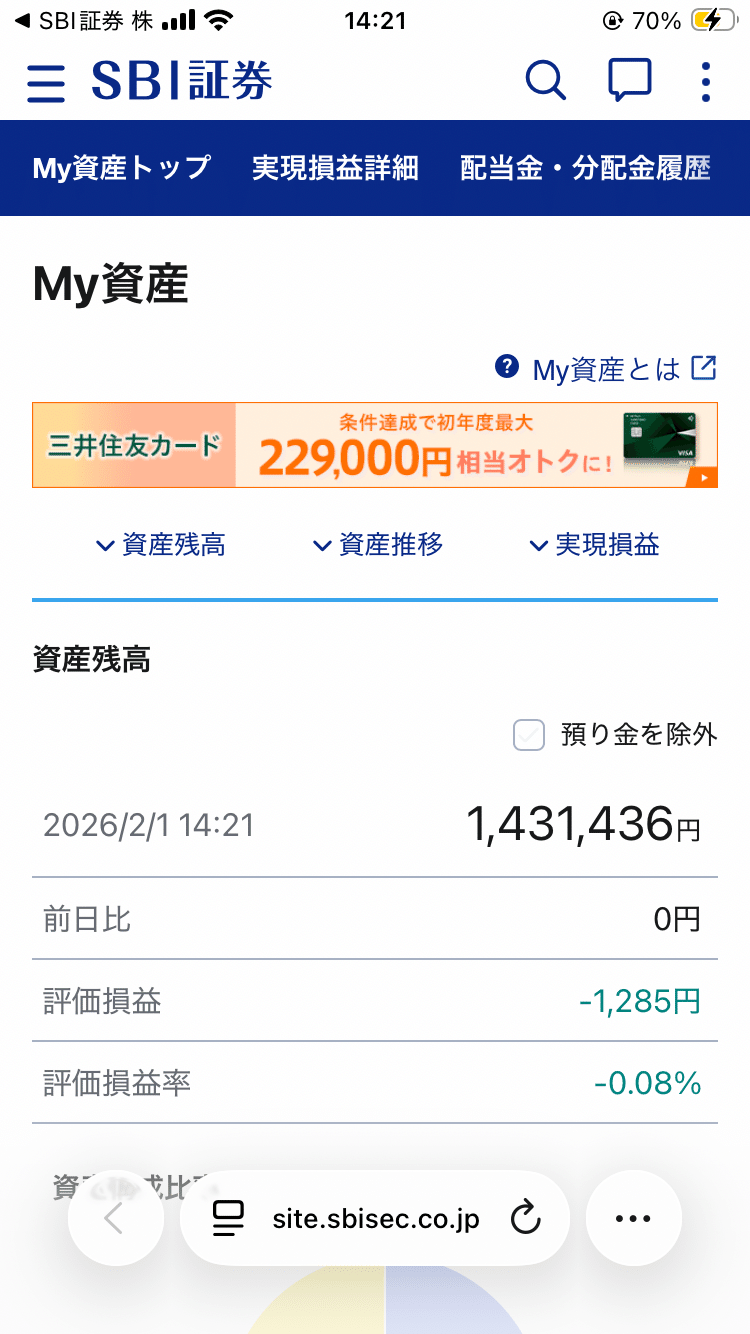Tap the browser back chevron
Image resolution: width=750 pixels, height=1334 pixels.
pos(115,1218)
